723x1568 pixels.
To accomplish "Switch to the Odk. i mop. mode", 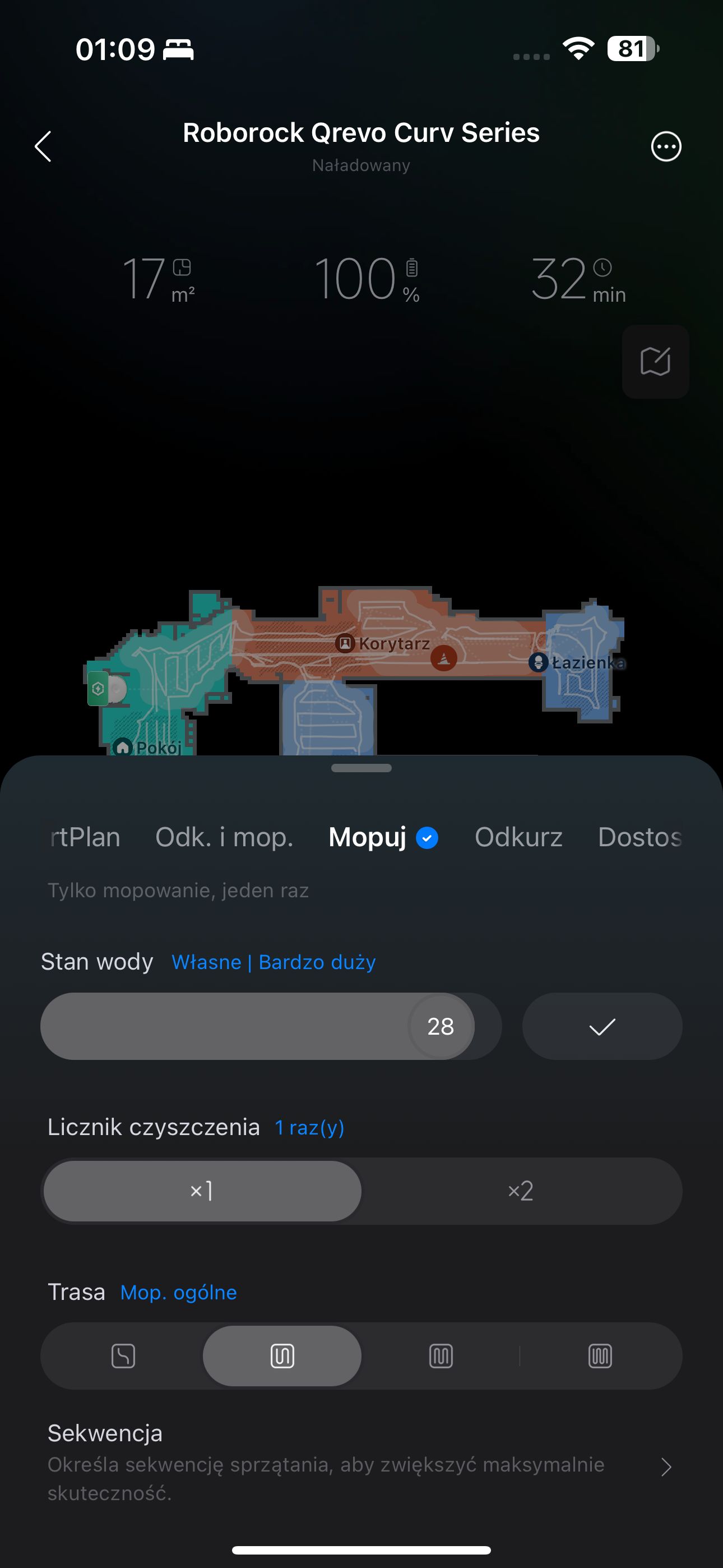I will coord(224,837).
